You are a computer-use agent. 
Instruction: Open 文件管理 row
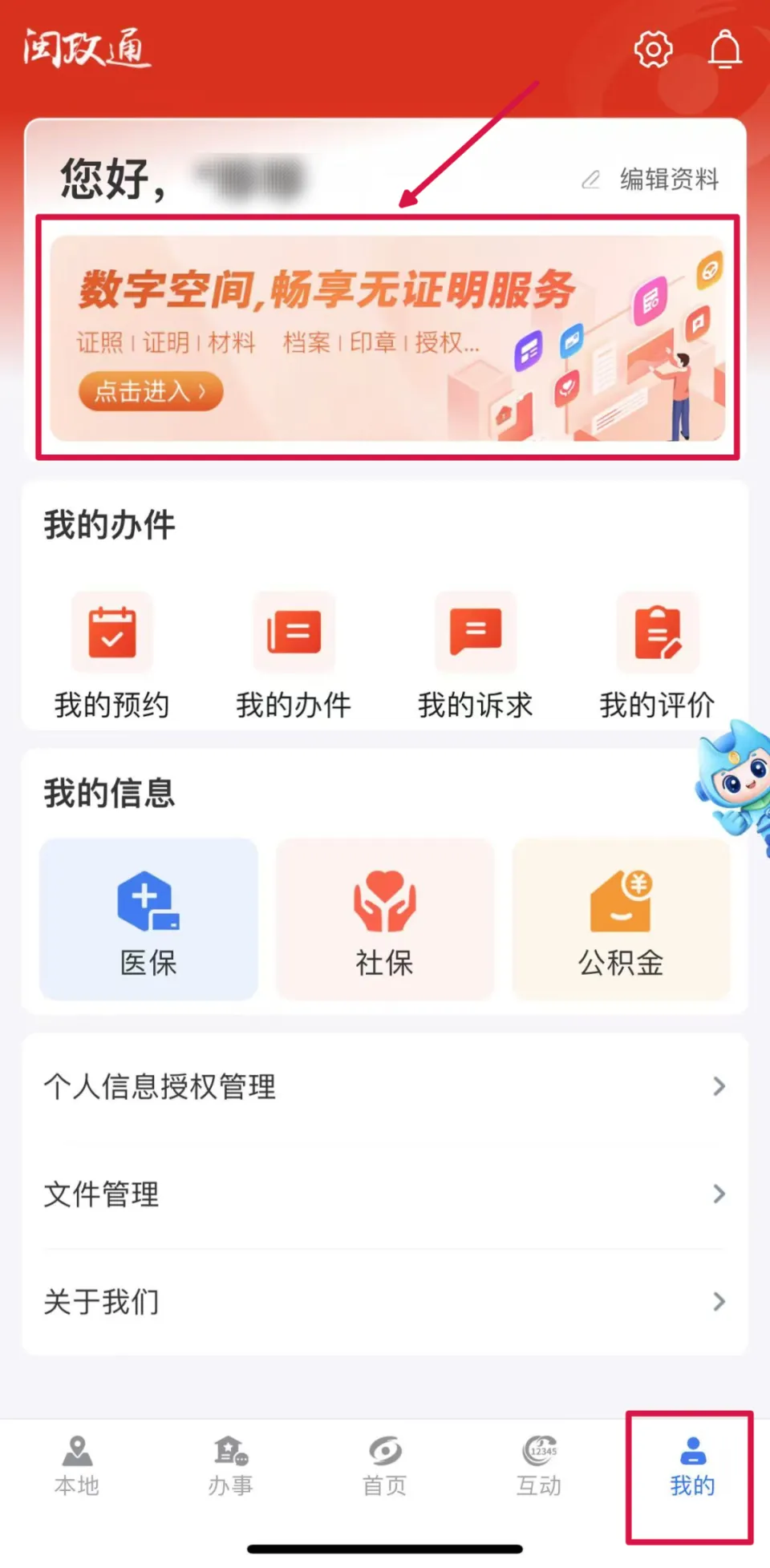pos(385,1194)
